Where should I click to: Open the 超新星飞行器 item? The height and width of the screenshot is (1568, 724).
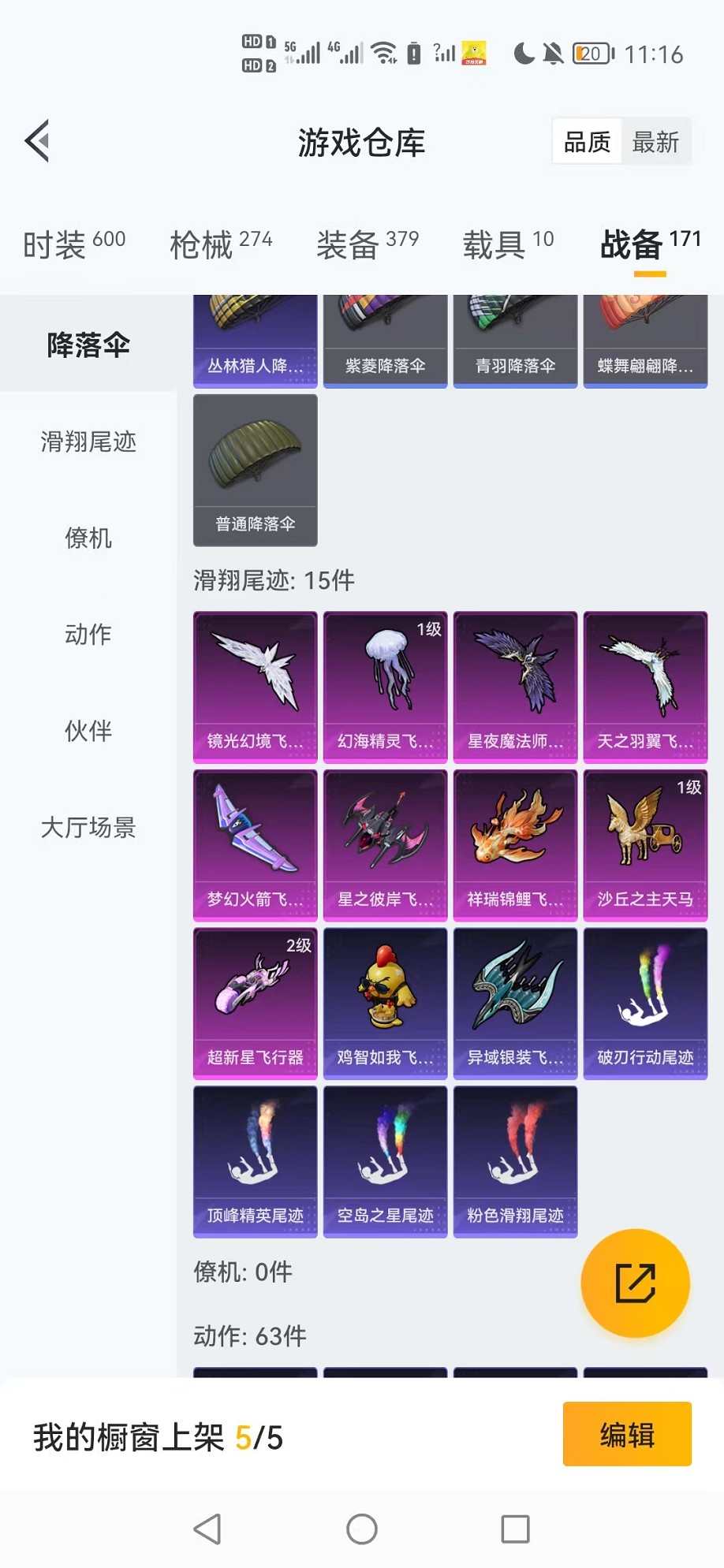pos(256,1003)
